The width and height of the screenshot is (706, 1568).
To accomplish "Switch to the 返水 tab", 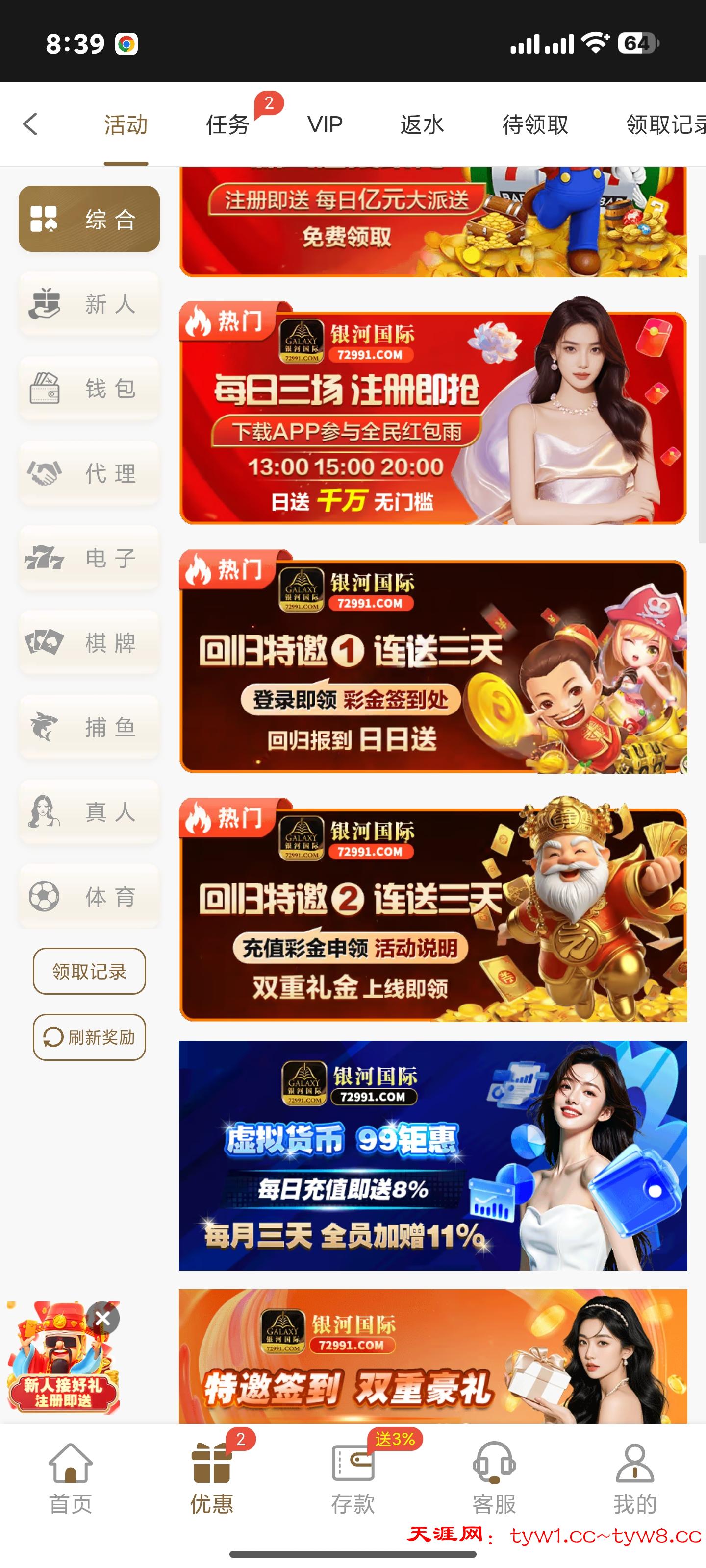I will click(x=422, y=125).
